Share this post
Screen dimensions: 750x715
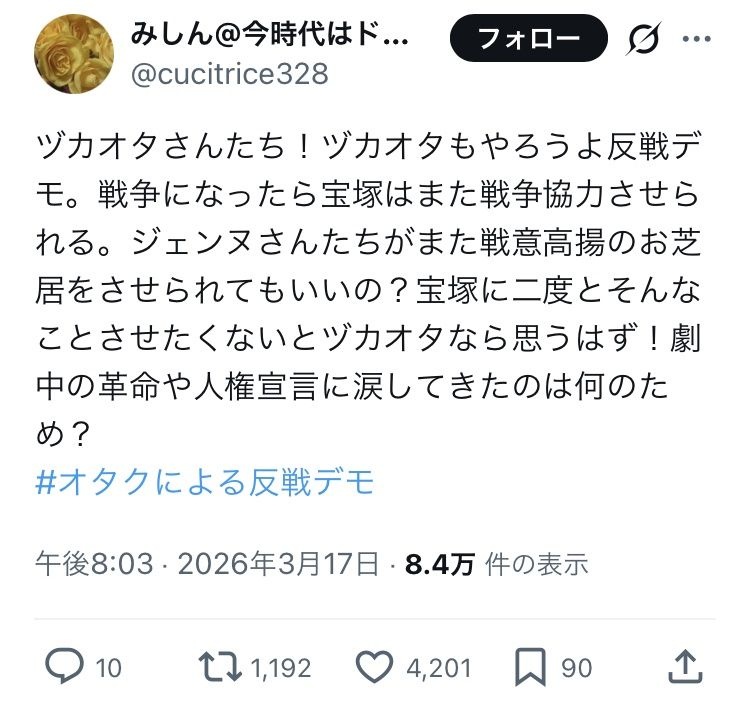(x=683, y=667)
